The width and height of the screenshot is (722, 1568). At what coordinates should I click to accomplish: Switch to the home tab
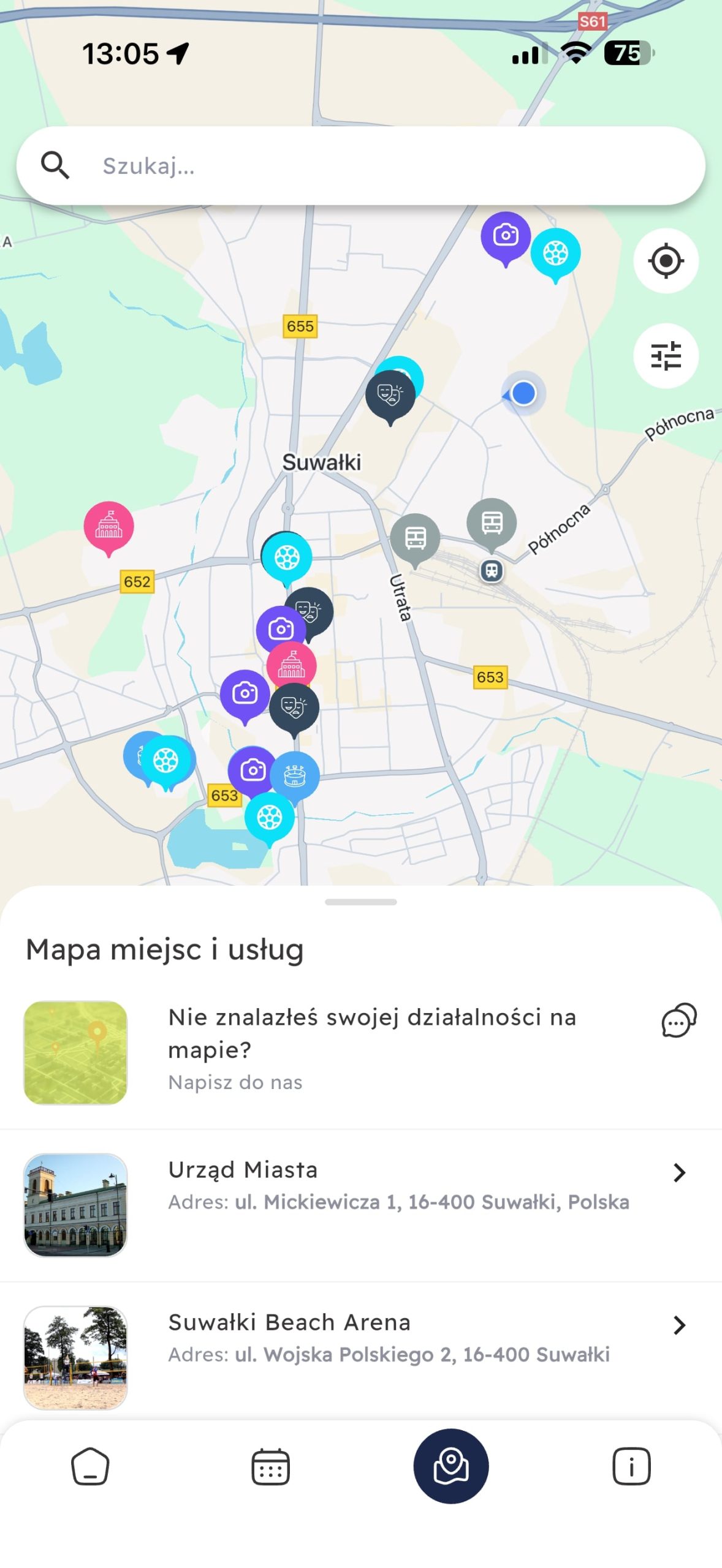90,1466
